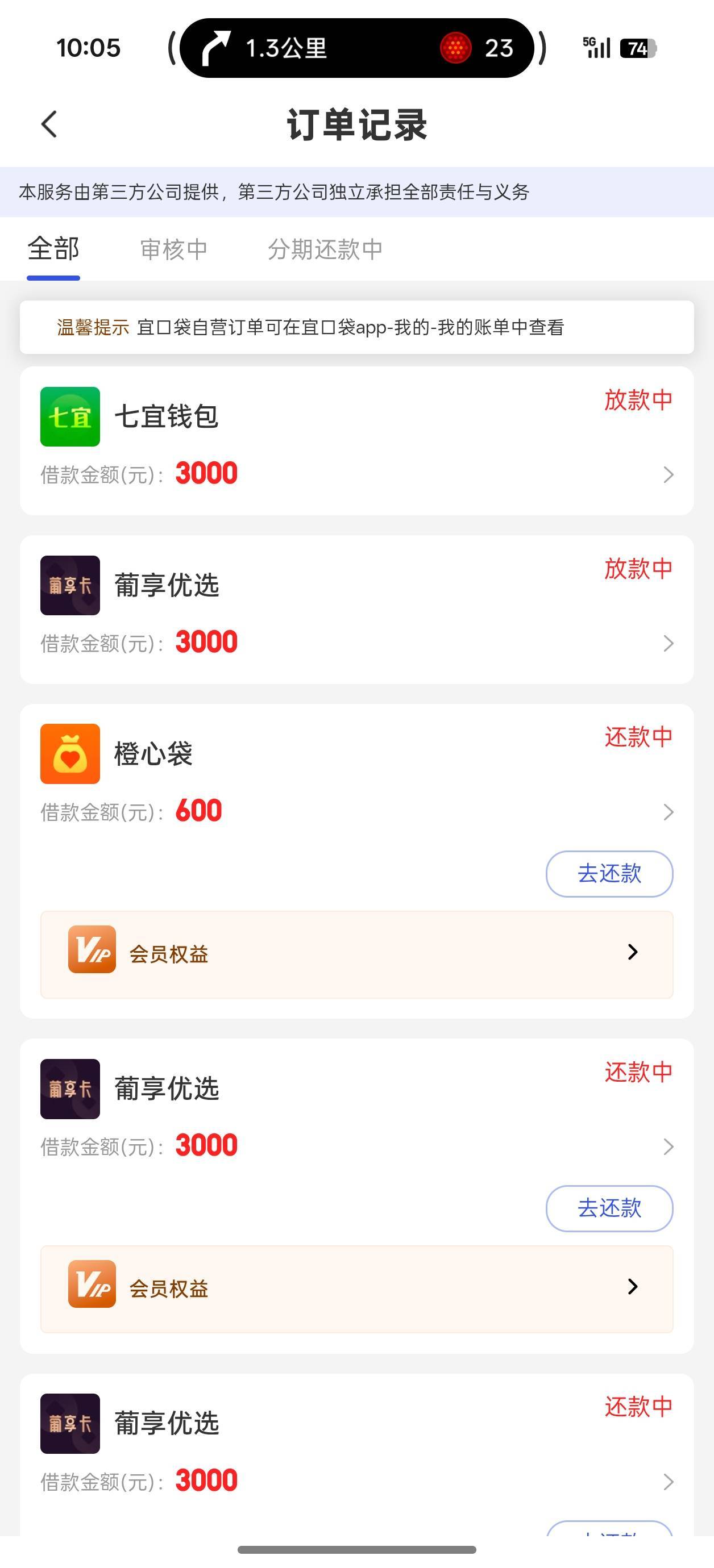
Task: Switch to the 分期还款中 tab
Action: click(x=325, y=249)
